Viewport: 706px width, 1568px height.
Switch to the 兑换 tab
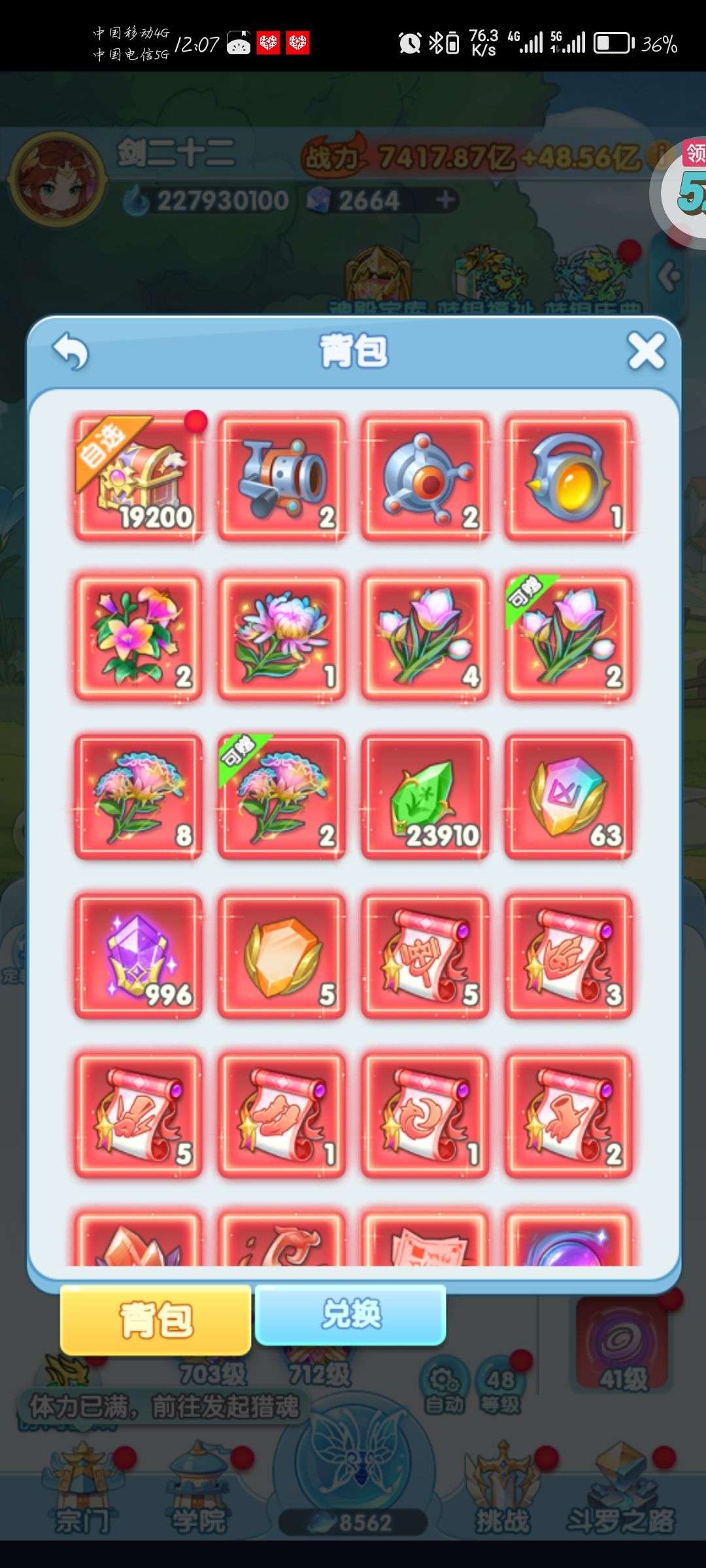350,1315
